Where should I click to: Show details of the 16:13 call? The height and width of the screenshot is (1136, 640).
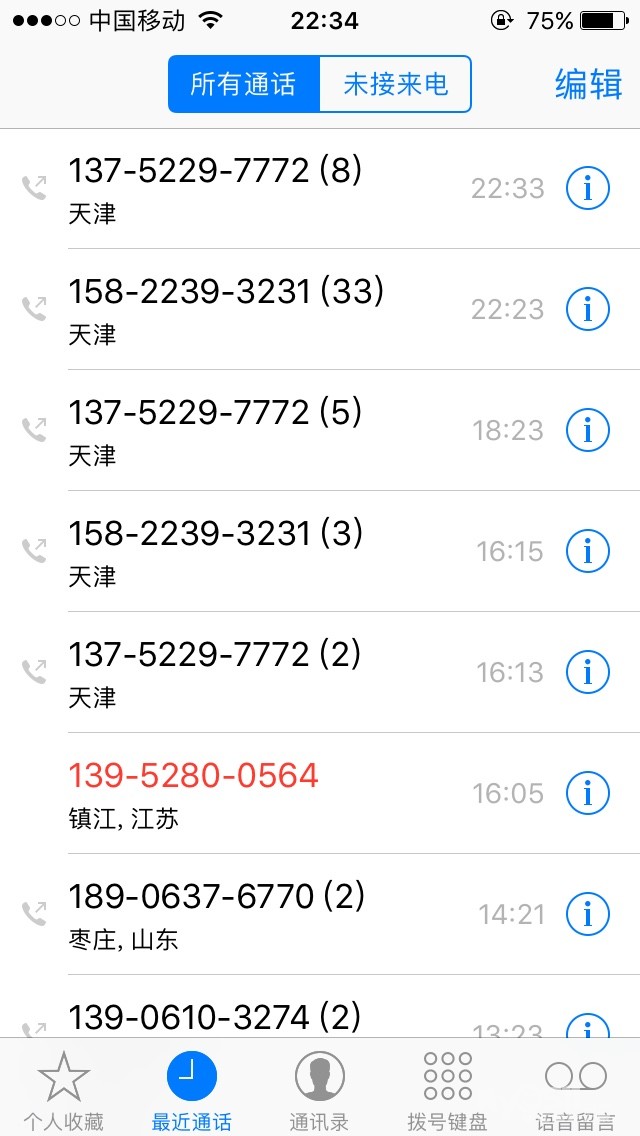[x=587, y=672]
